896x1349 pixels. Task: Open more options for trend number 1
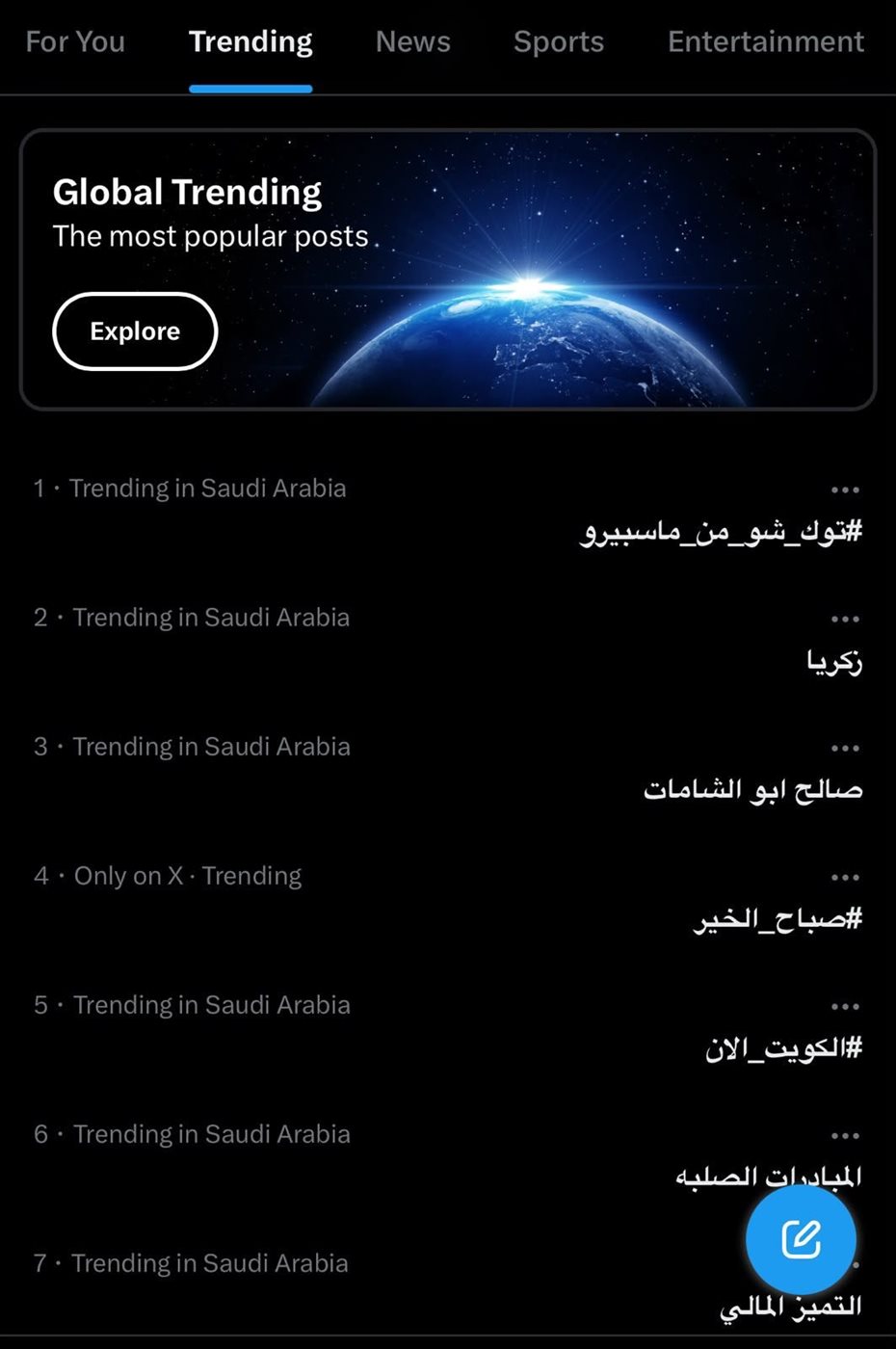click(x=845, y=490)
